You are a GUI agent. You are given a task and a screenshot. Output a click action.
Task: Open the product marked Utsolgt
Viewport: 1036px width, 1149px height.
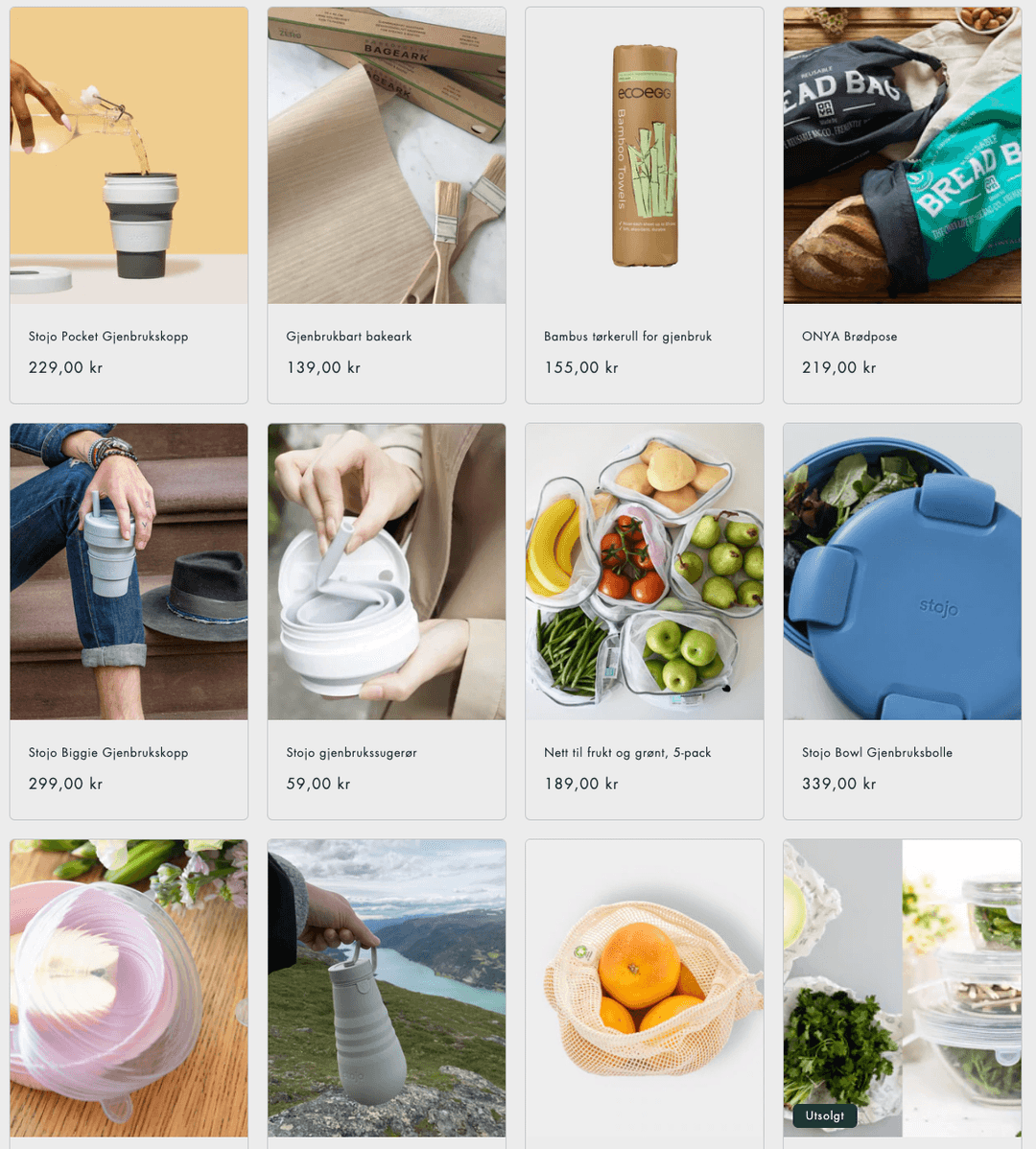(x=902, y=988)
